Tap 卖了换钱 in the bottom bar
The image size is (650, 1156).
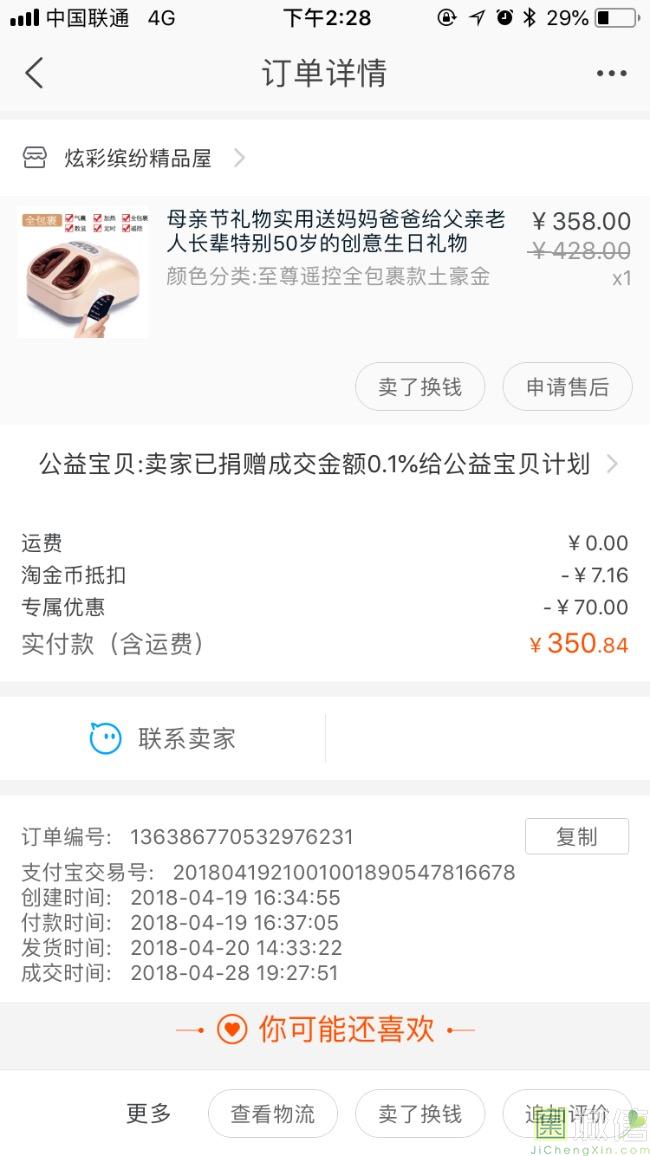[x=420, y=1114]
